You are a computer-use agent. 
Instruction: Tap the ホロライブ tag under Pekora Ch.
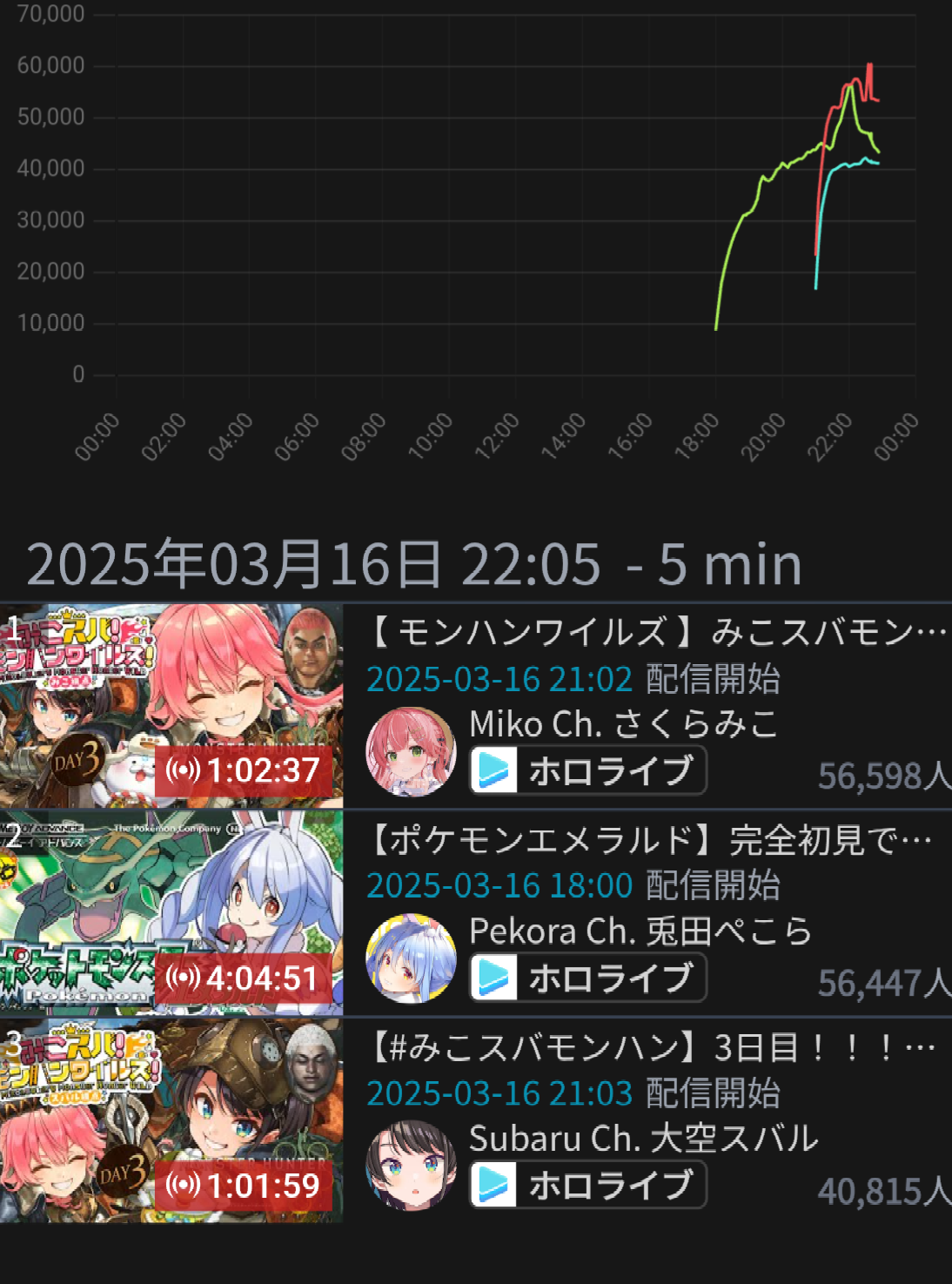[x=588, y=978]
